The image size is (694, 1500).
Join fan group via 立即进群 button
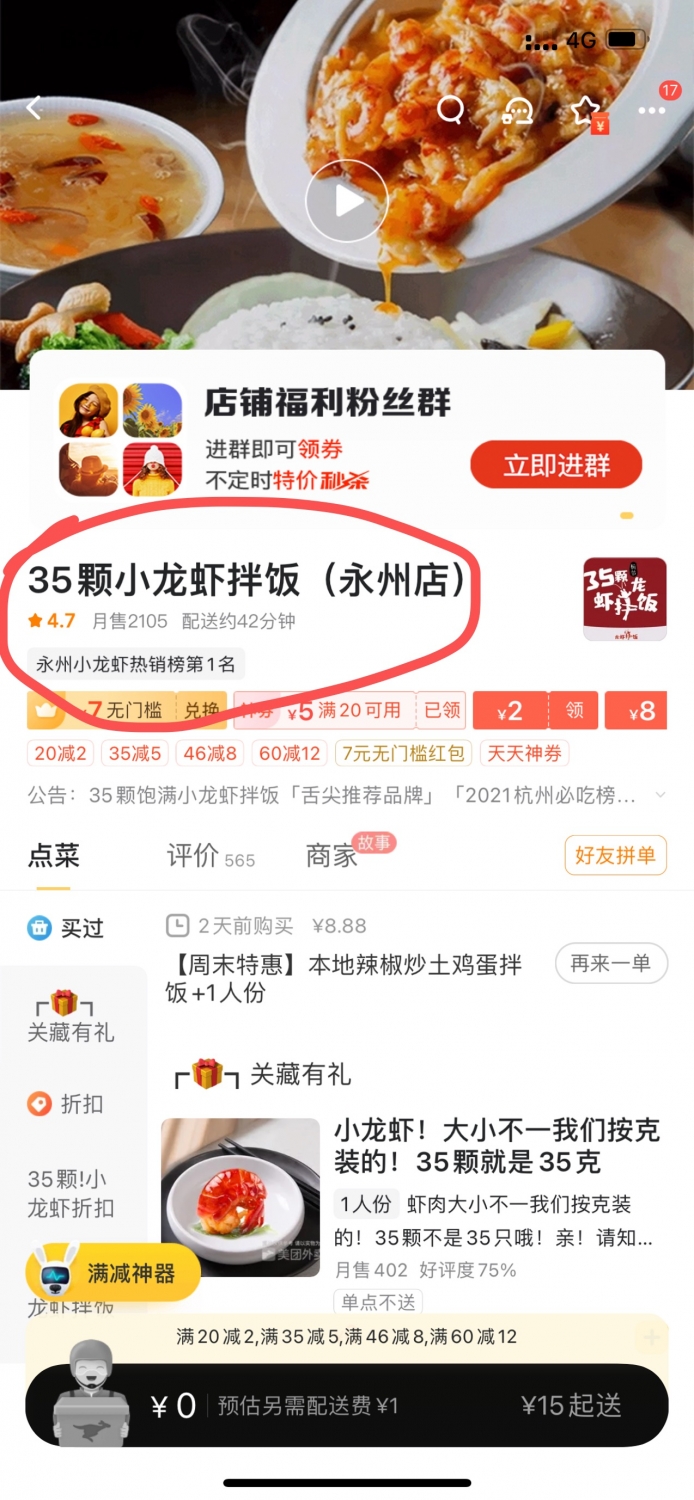556,465
